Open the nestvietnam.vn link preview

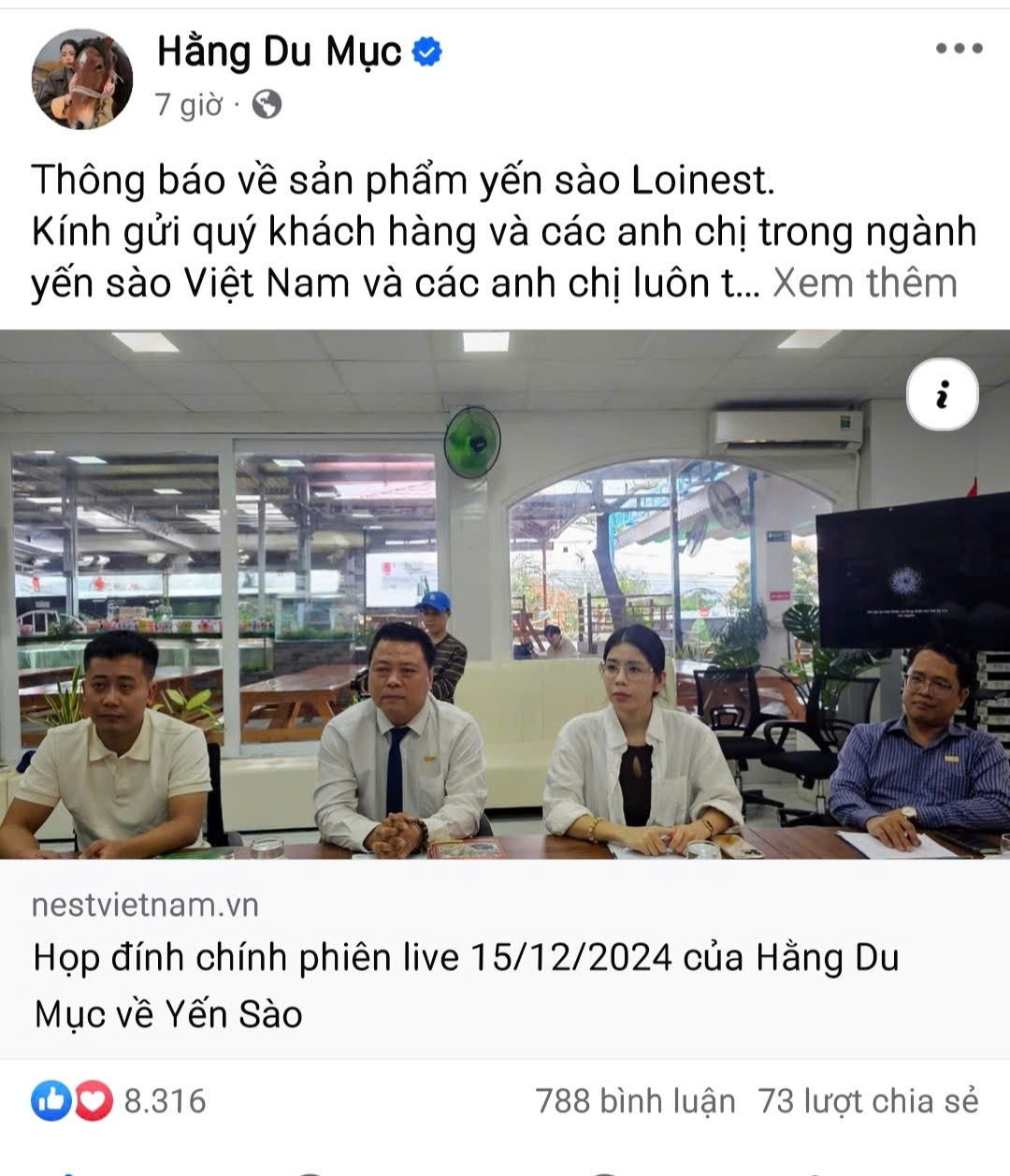tap(145, 905)
